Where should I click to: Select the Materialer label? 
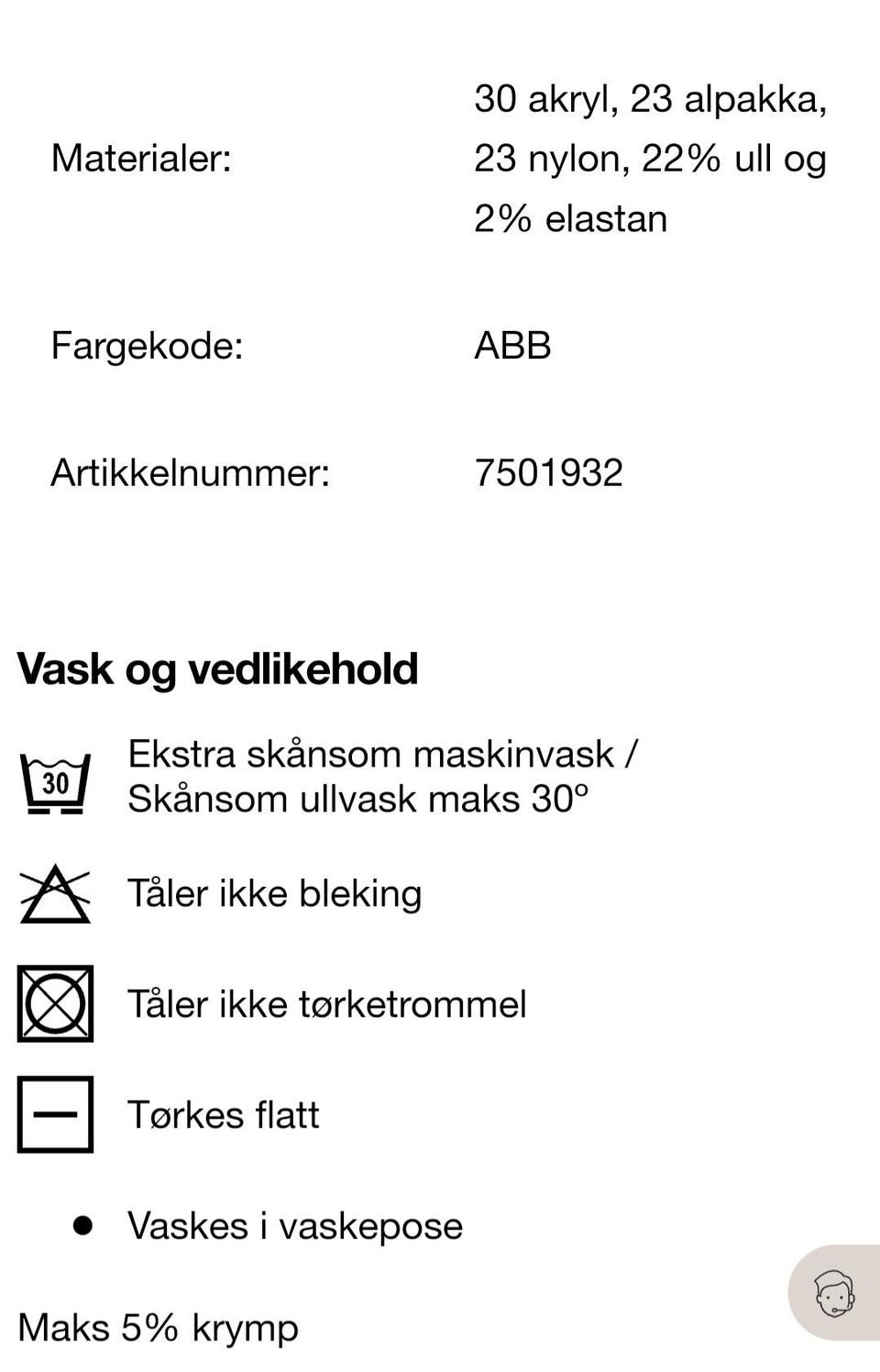144,158
